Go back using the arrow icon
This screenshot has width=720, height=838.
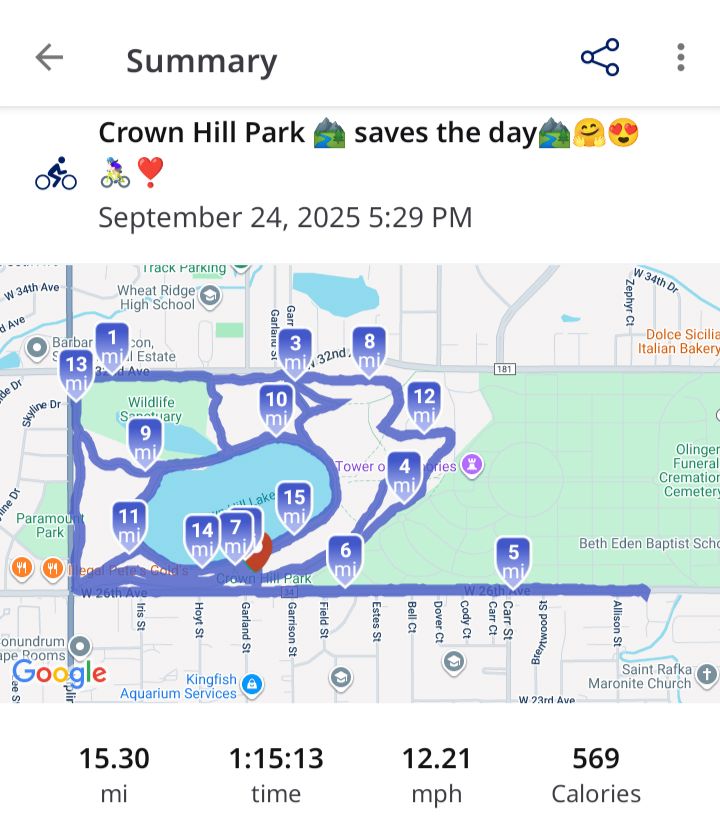point(49,58)
